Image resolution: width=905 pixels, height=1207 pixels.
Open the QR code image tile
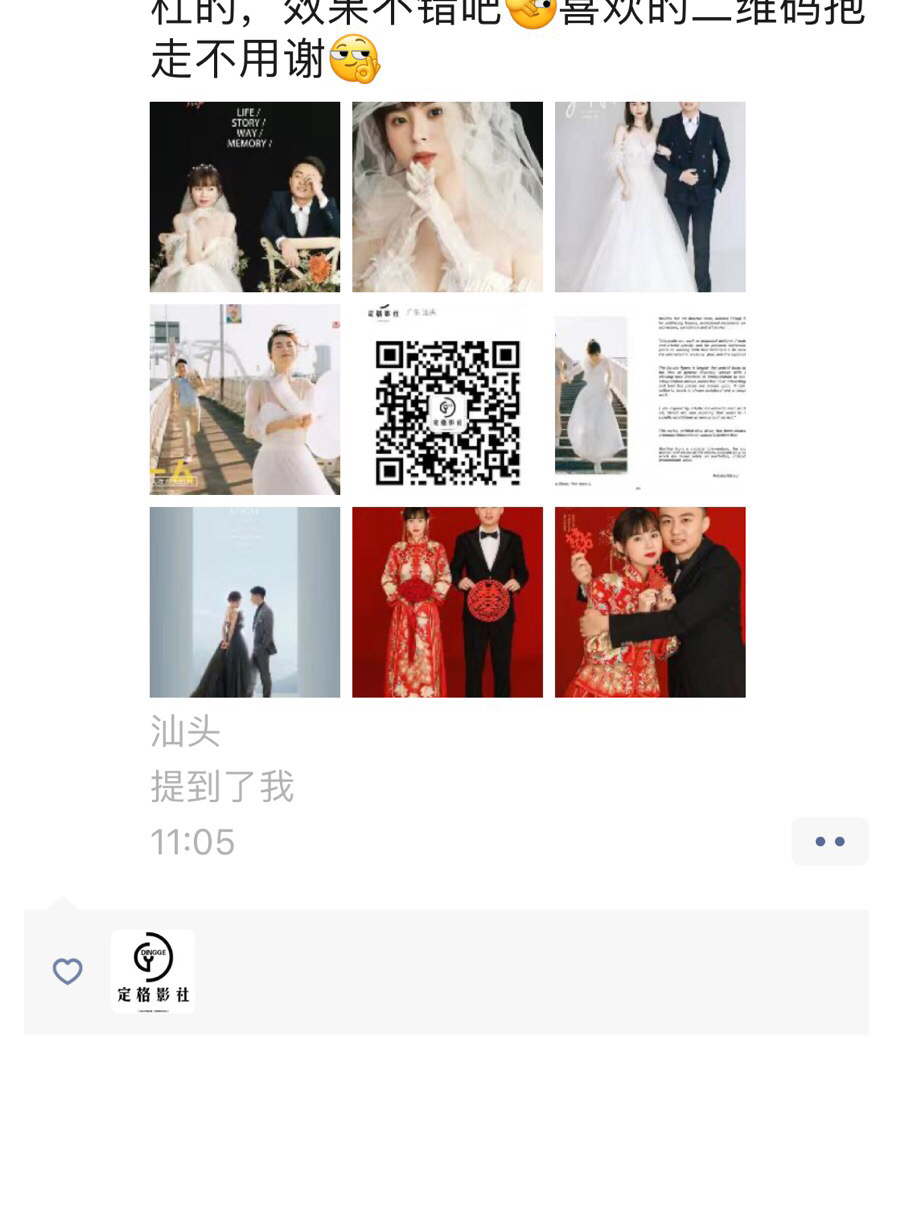447,399
